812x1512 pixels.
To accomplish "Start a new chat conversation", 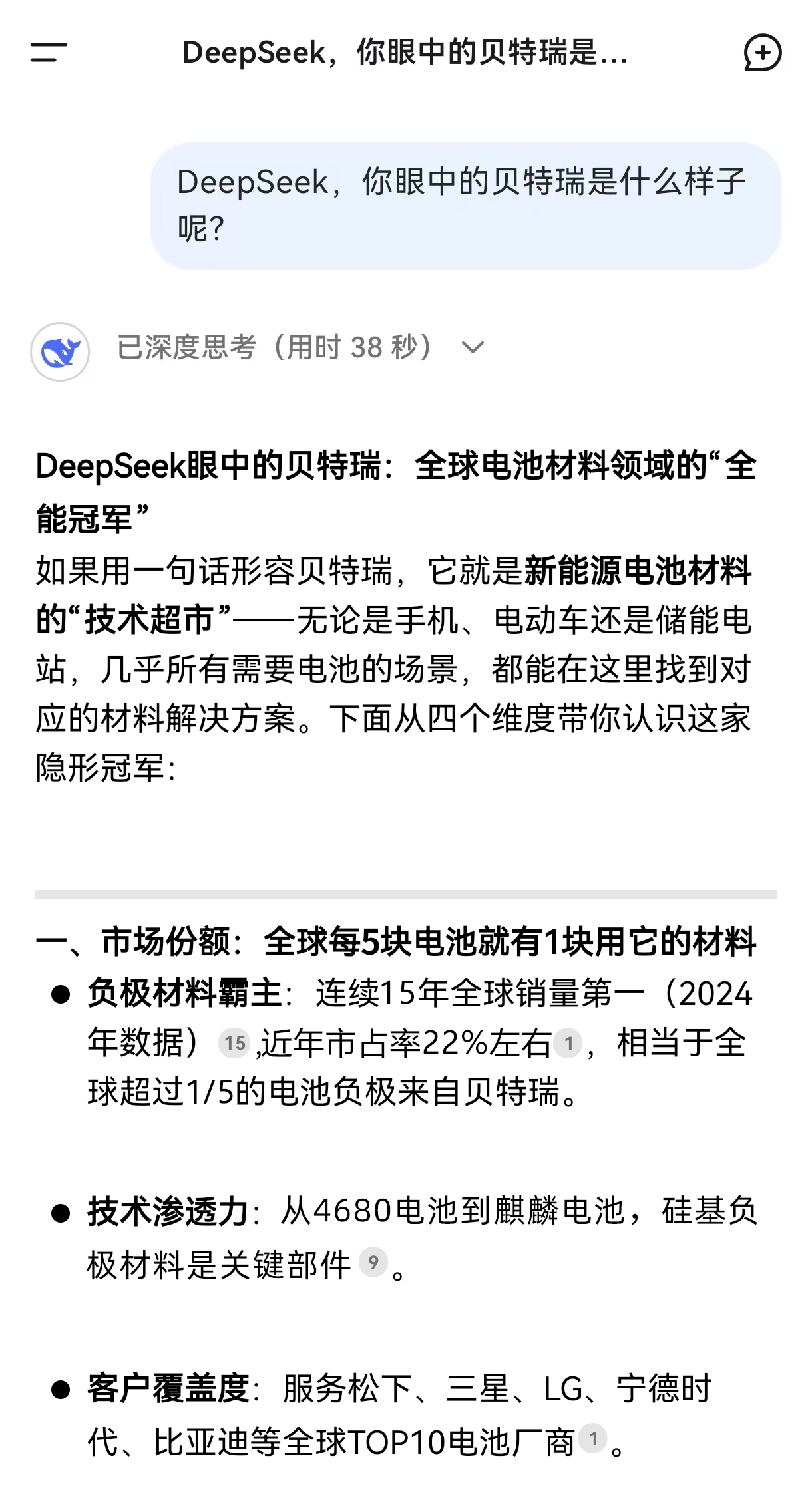I will [x=762, y=53].
